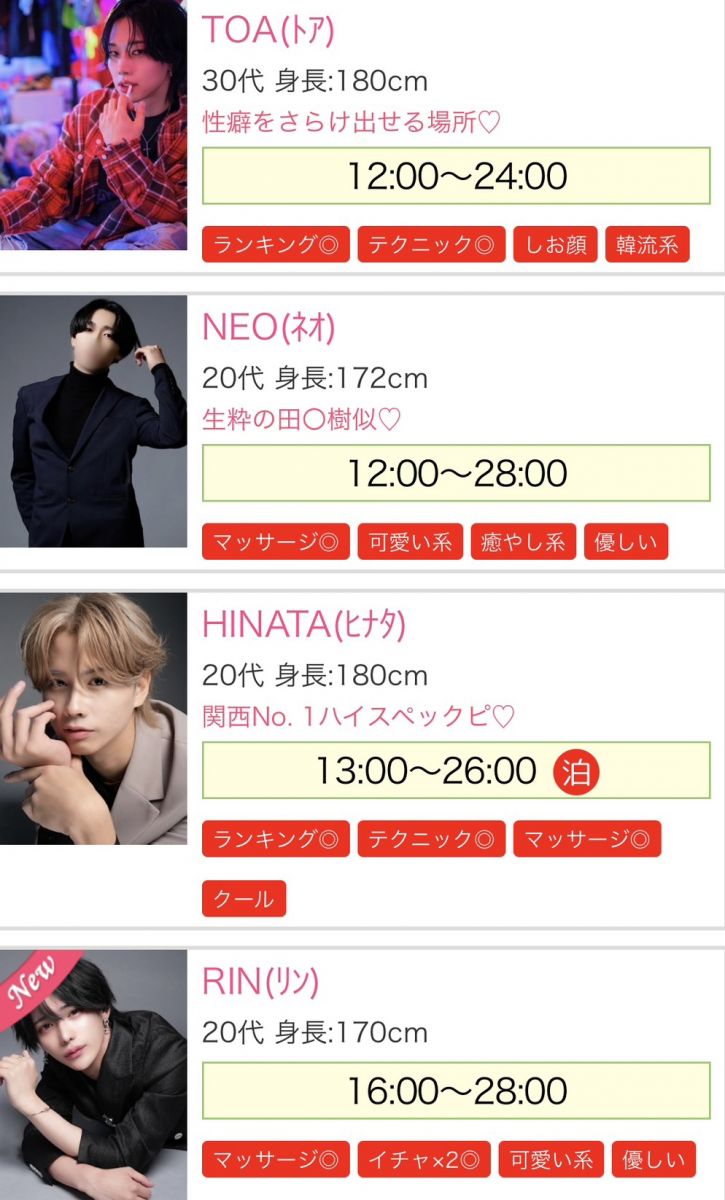Open the RIN(リン) name link
This screenshot has width=725, height=1200.
tap(260, 982)
